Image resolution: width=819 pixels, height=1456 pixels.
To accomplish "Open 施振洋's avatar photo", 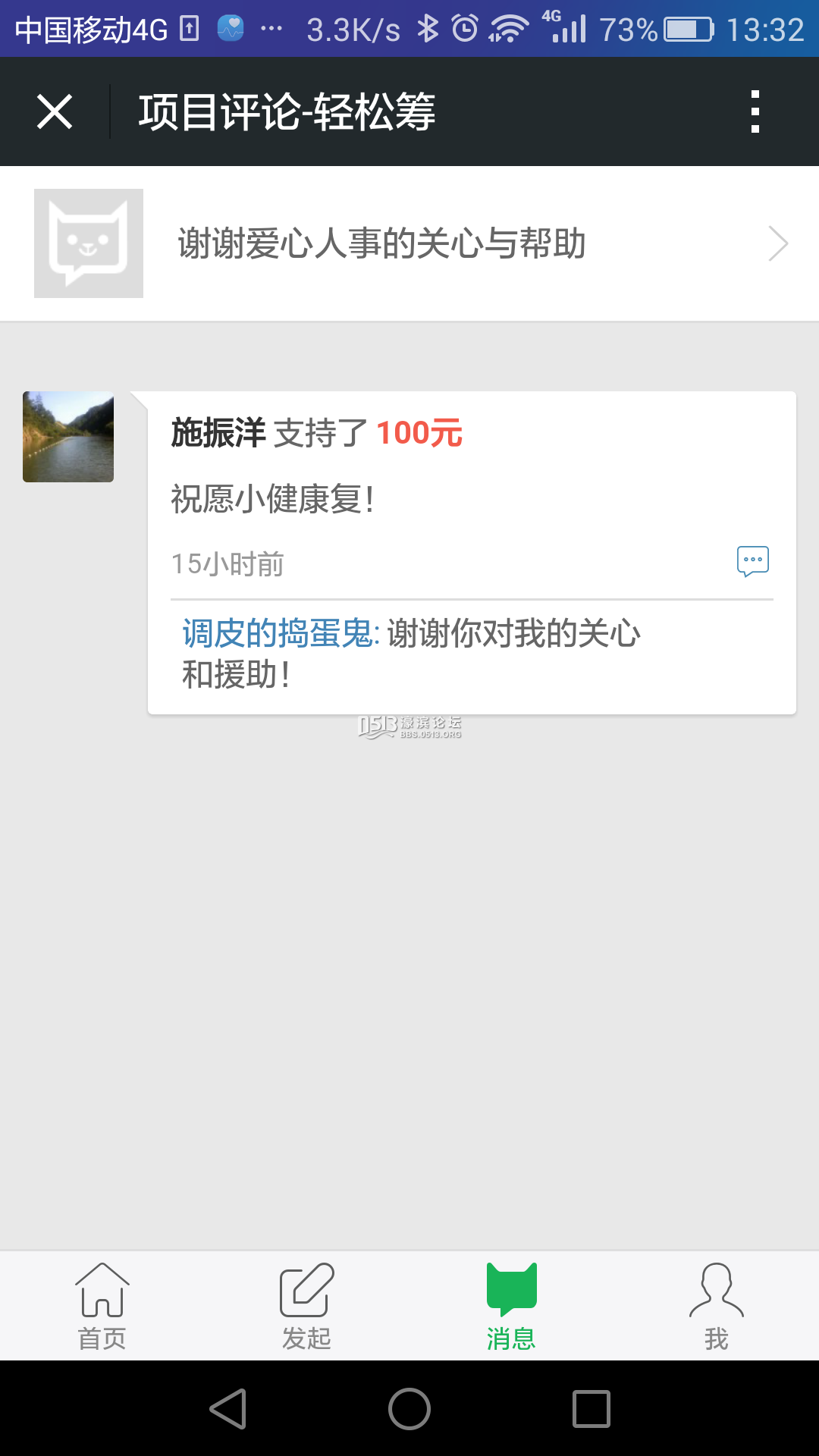I will 67,436.
